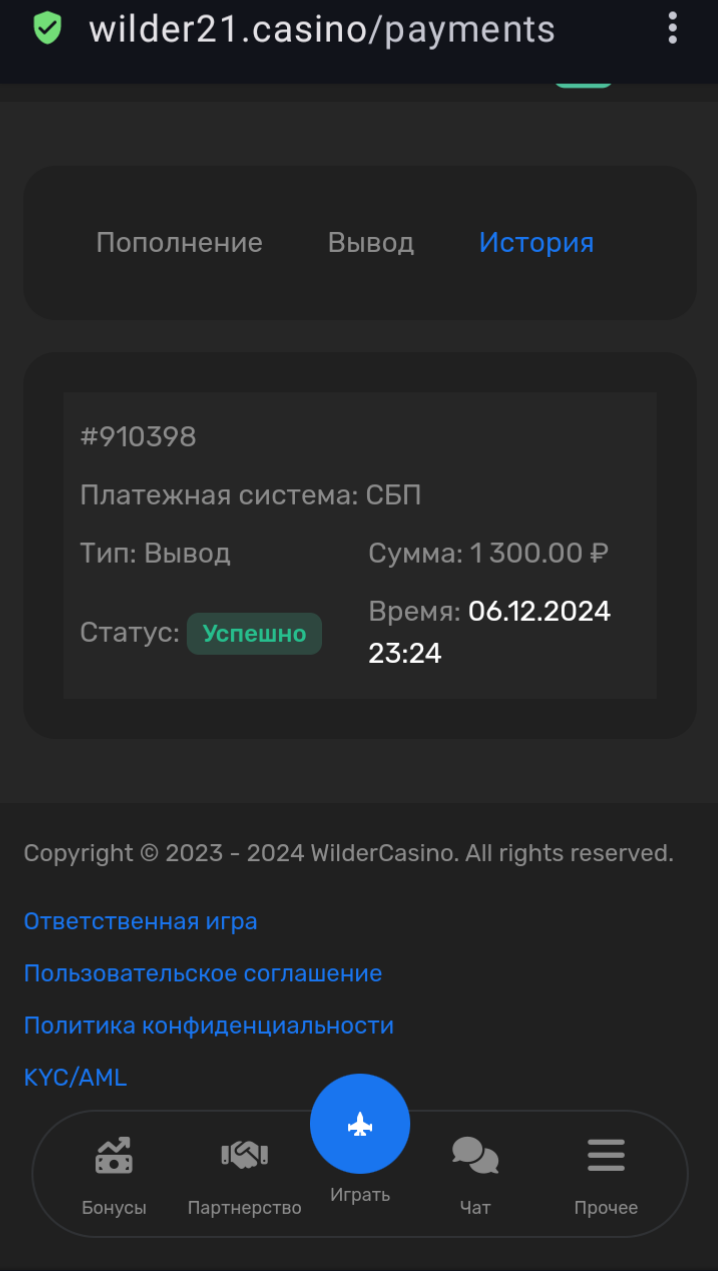Open the Пользовательское соглашение link

[203, 973]
